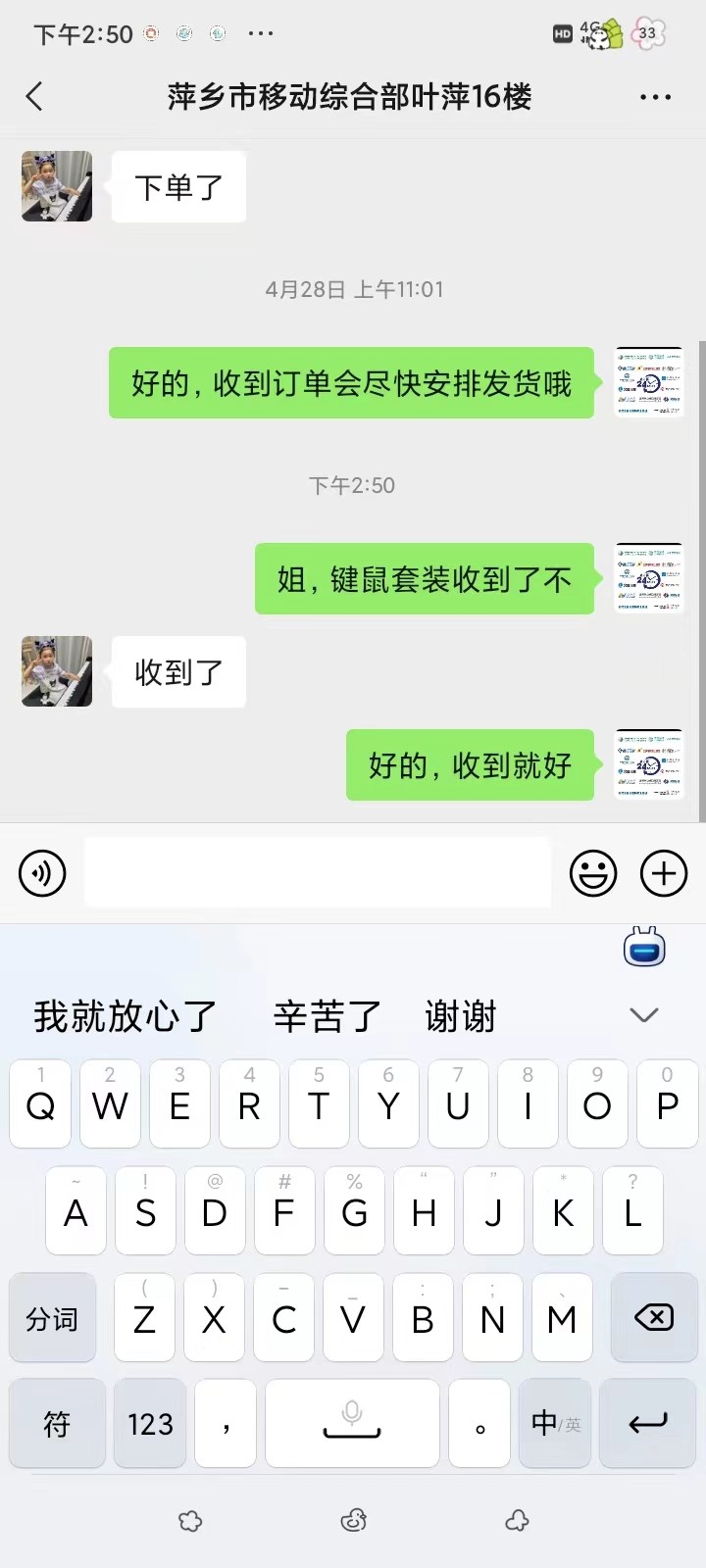The width and height of the screenshot is (706, 1568).
Task: Switch to the 123 numeric keyboard
Action: (150, 1423)
